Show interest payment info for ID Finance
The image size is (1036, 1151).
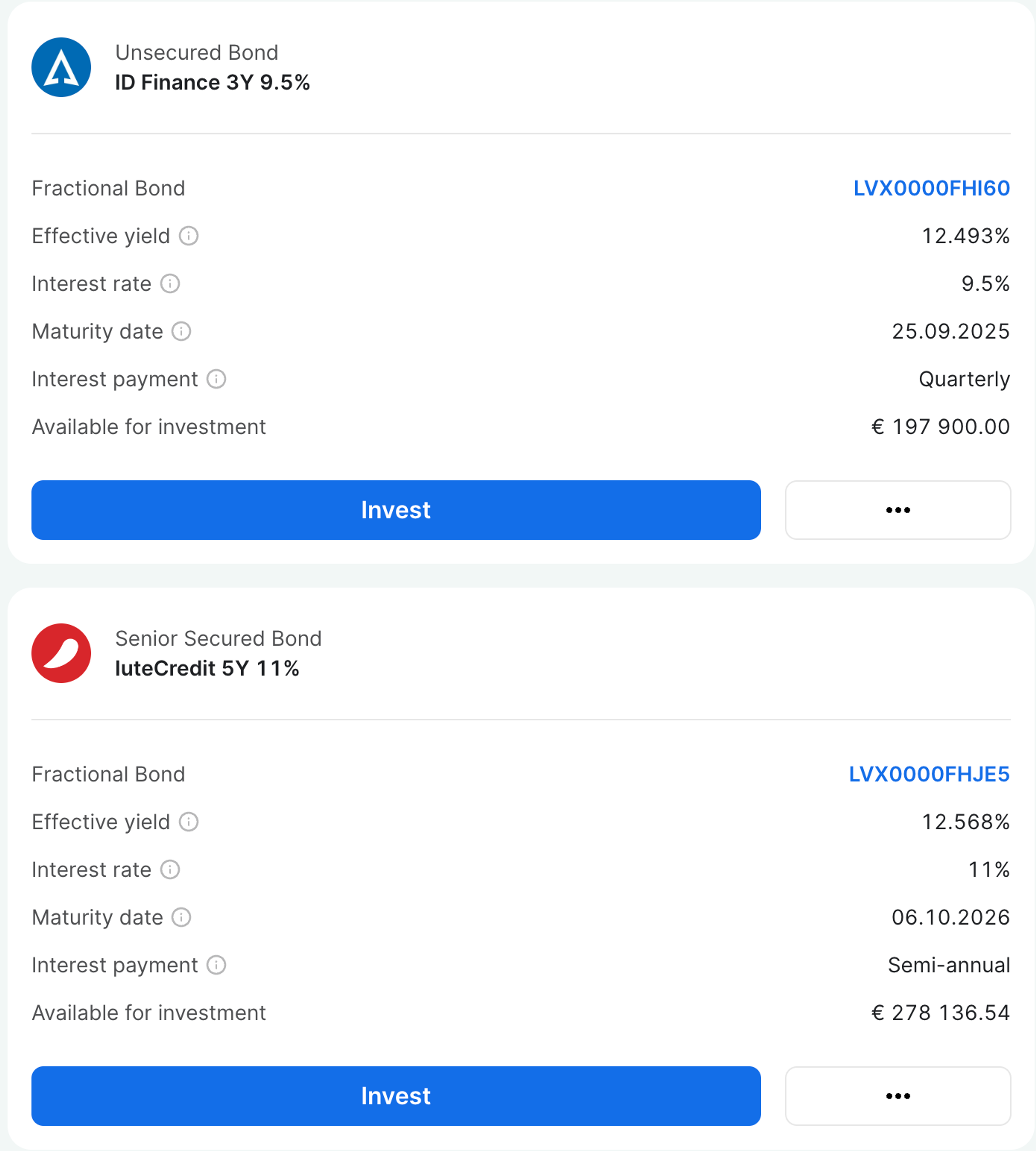[216, 379]
